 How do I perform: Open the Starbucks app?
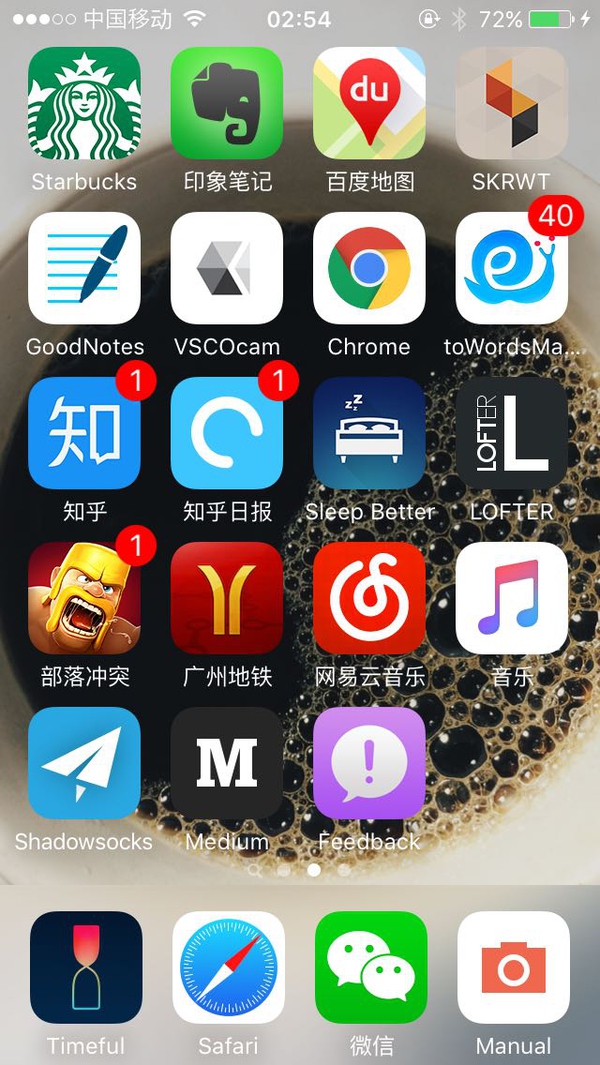[x=84, y=103]
